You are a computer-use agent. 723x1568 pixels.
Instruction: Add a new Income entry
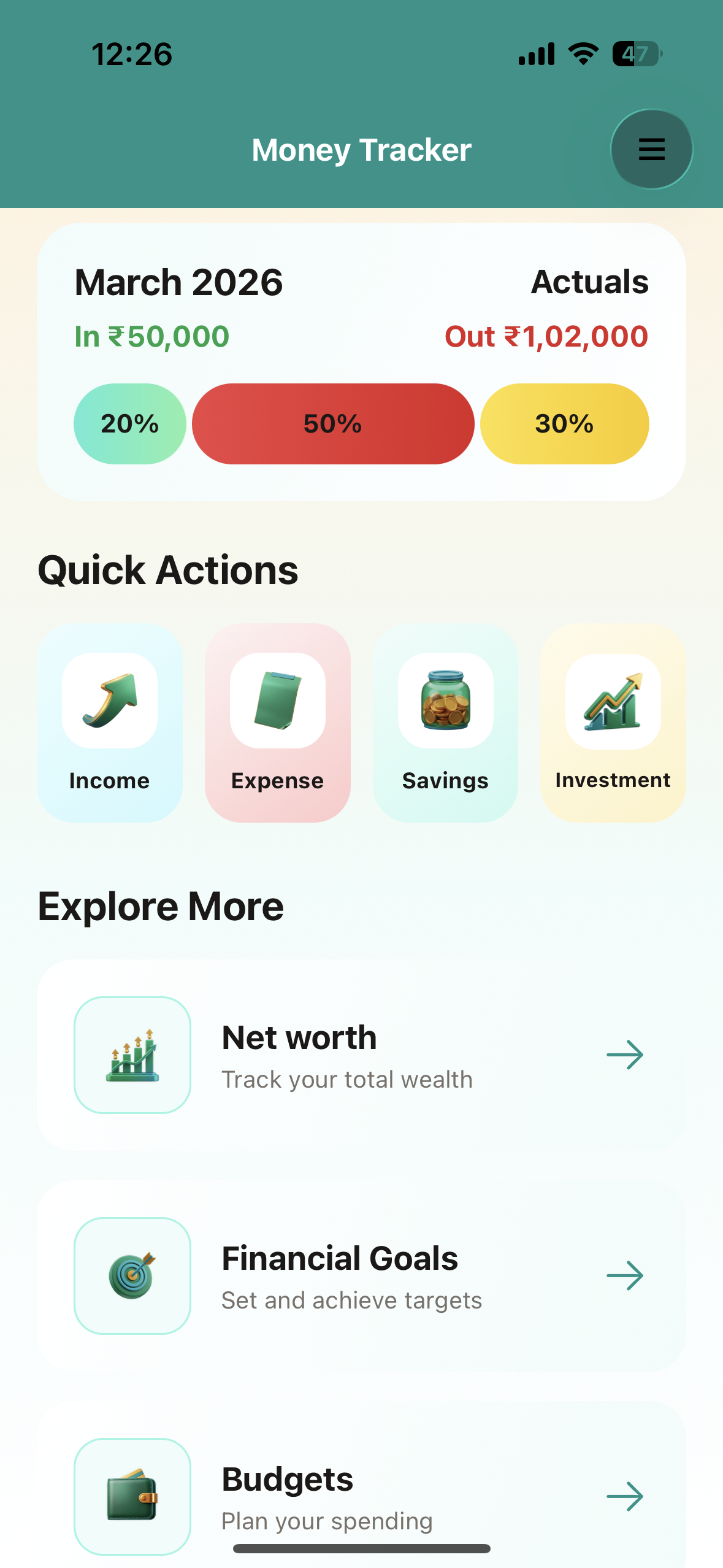[110, 722]
